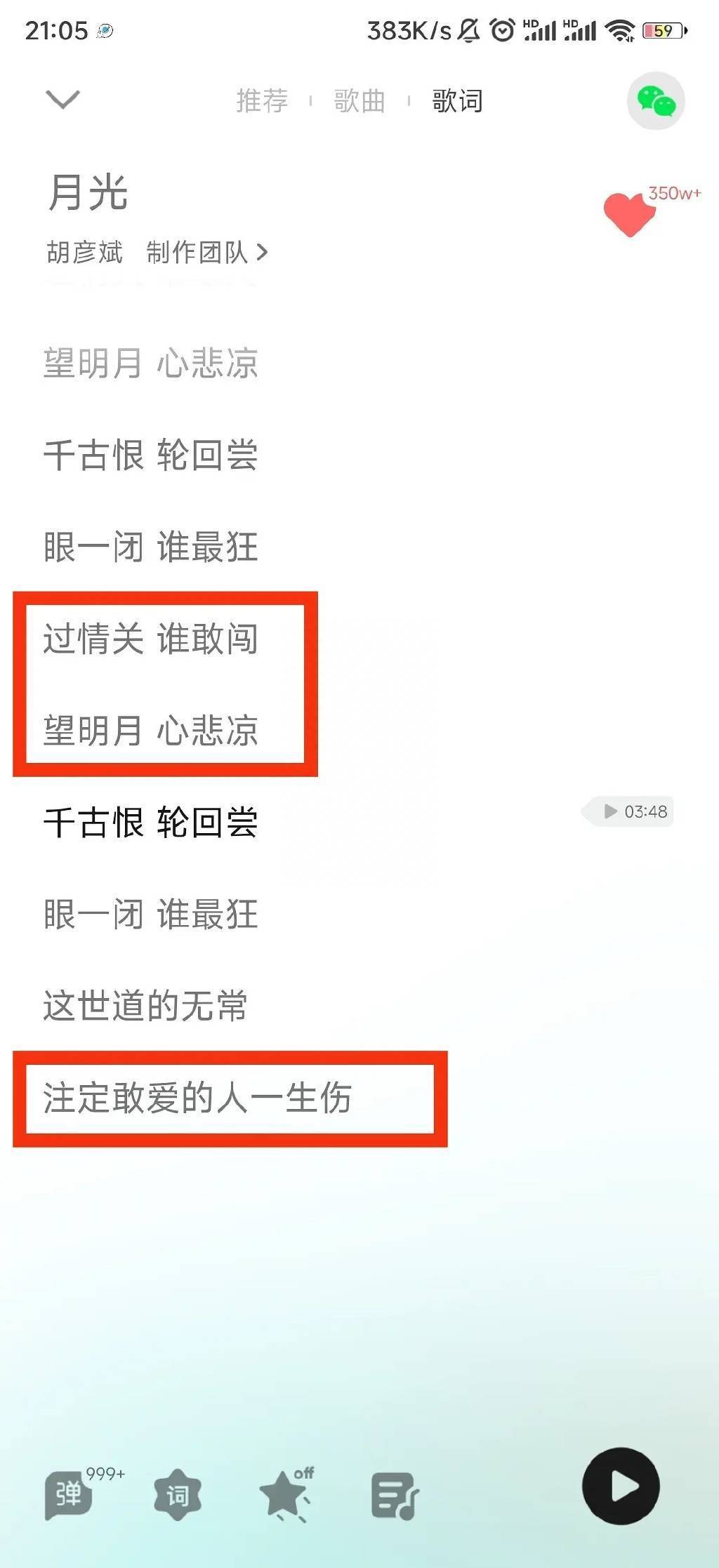Collapse the player with the down chevron
The width and height of the screenshot is (719, 1568).
[62, 99]
